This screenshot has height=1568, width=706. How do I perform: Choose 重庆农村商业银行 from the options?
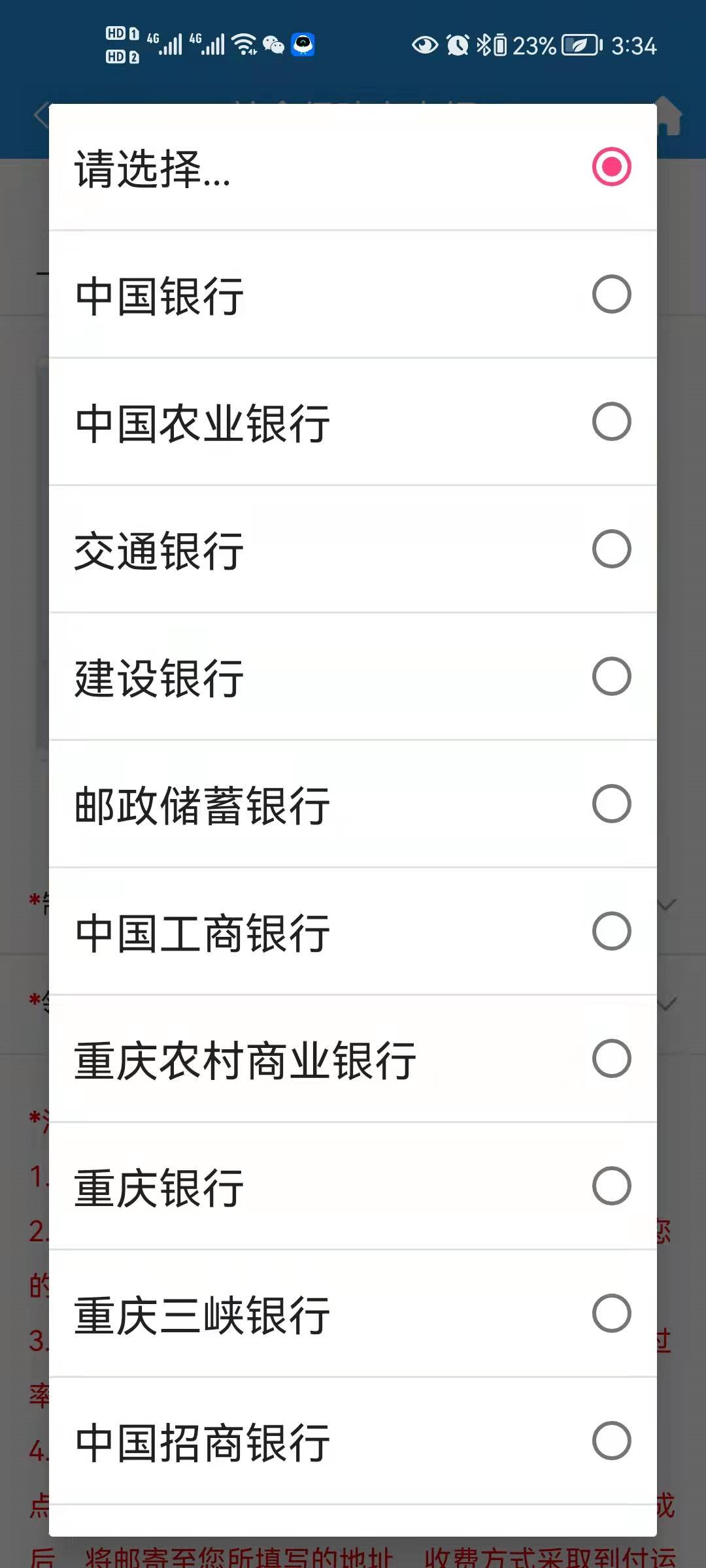click(x=353, y=1059)
